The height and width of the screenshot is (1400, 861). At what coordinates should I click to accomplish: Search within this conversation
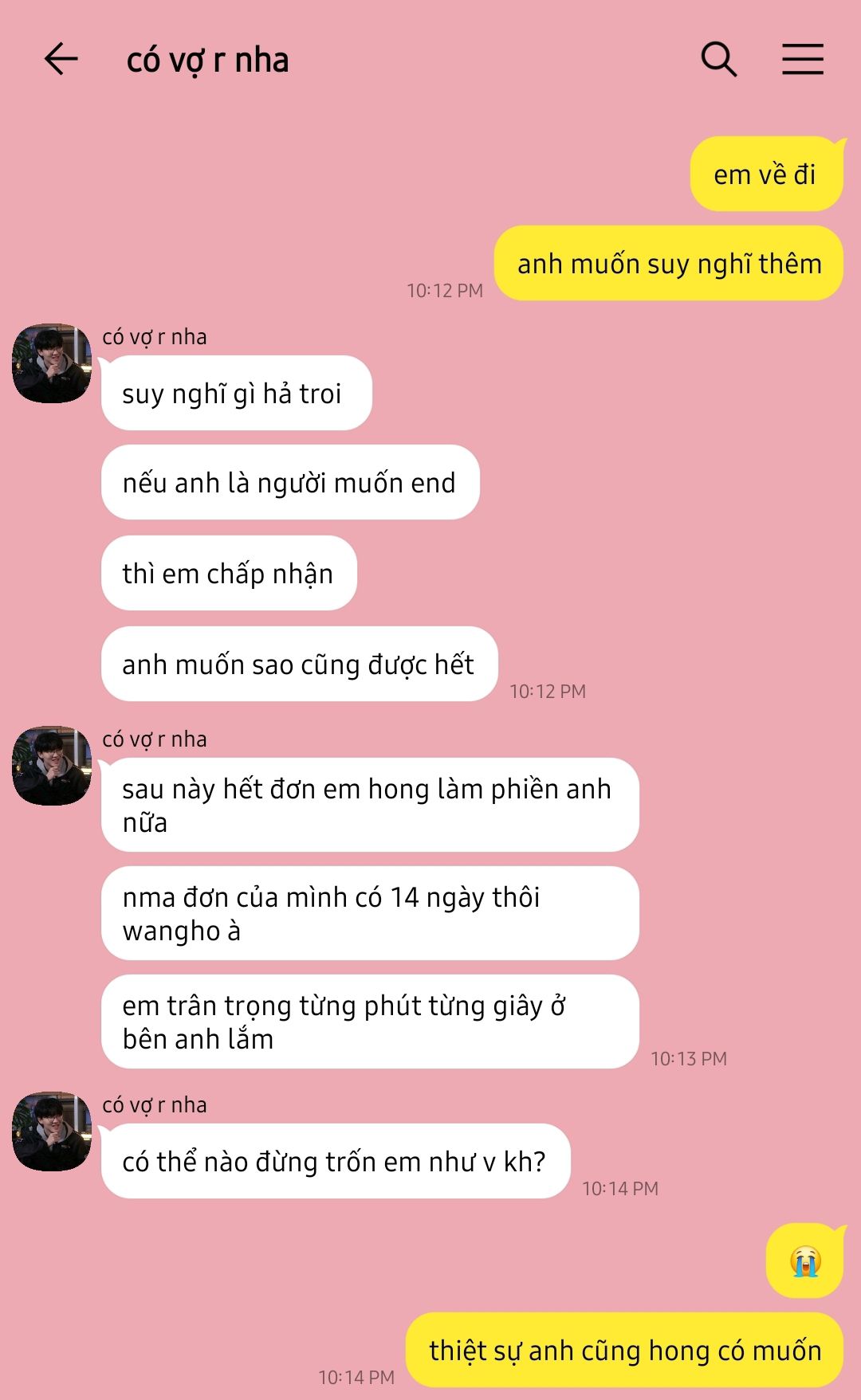(718, 60)
